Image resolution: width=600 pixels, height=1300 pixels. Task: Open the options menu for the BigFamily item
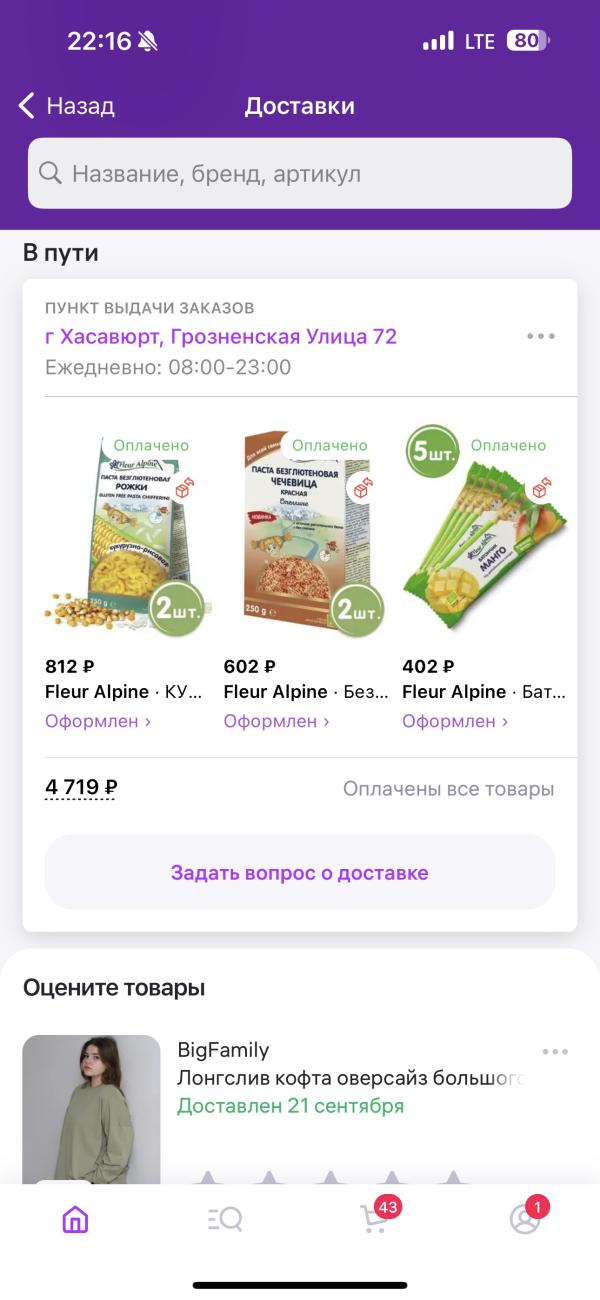[x=555, y=1052]
